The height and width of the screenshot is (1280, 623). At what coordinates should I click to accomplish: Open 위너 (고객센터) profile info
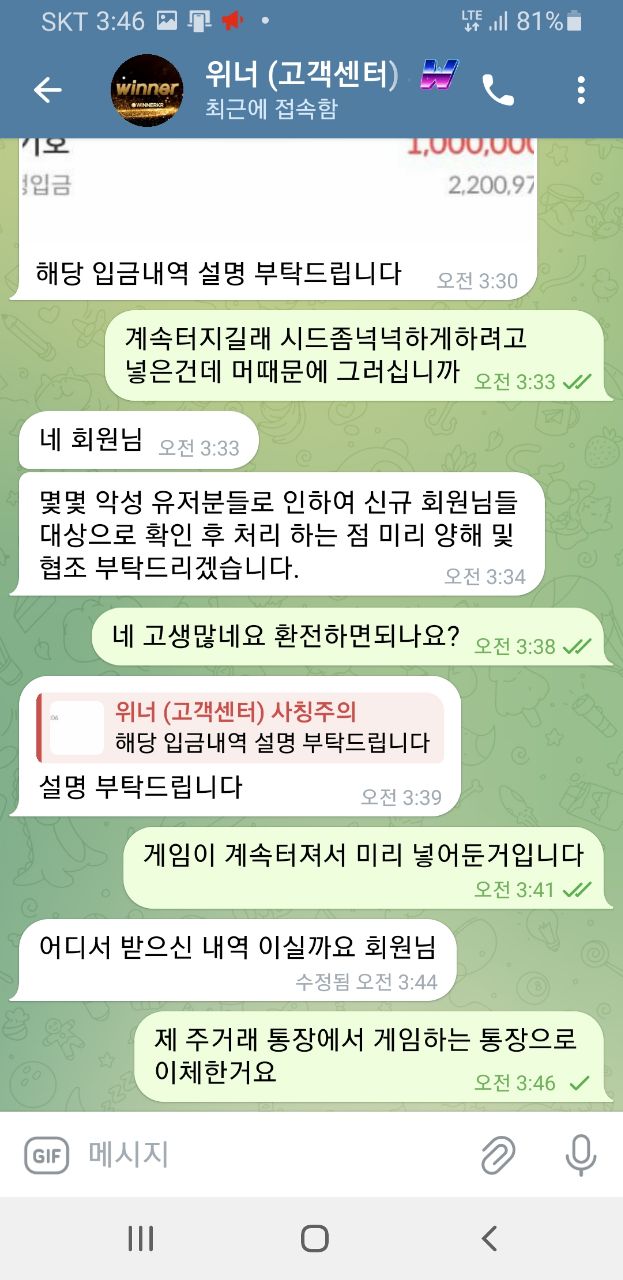tap(300, 90)
